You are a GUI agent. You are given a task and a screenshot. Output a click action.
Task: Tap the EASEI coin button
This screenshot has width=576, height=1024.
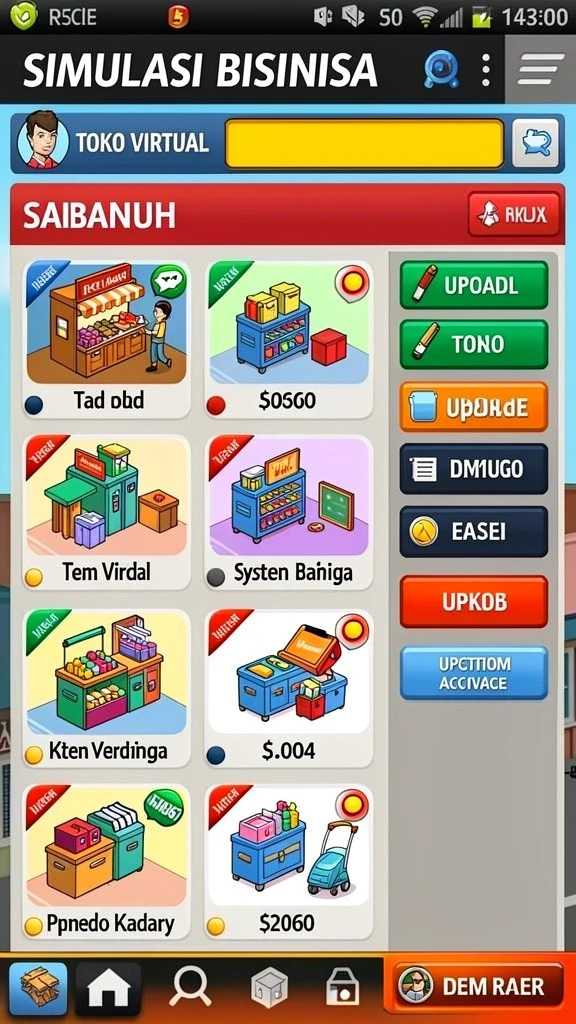(x=473, y=531)
